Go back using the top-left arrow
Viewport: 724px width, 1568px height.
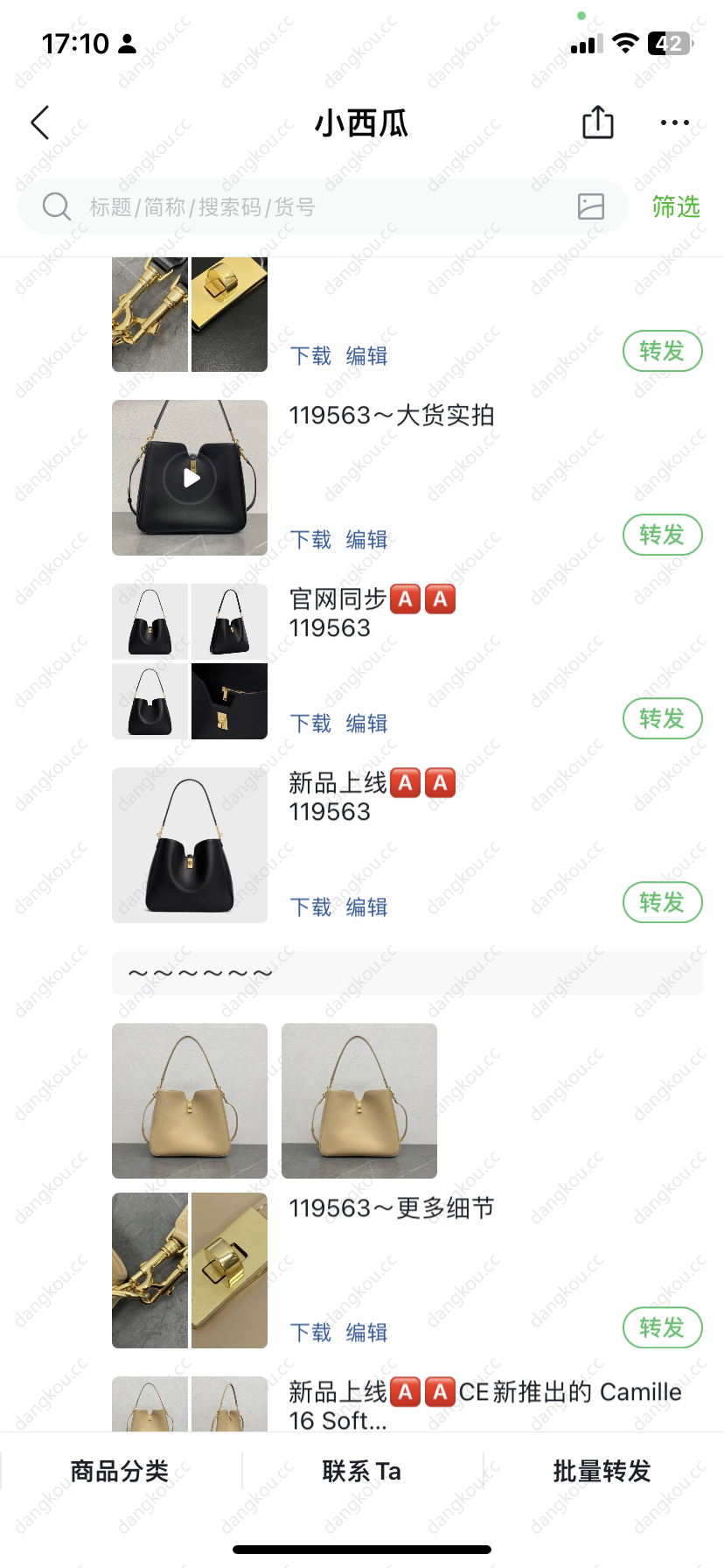[x=40, y=122]
